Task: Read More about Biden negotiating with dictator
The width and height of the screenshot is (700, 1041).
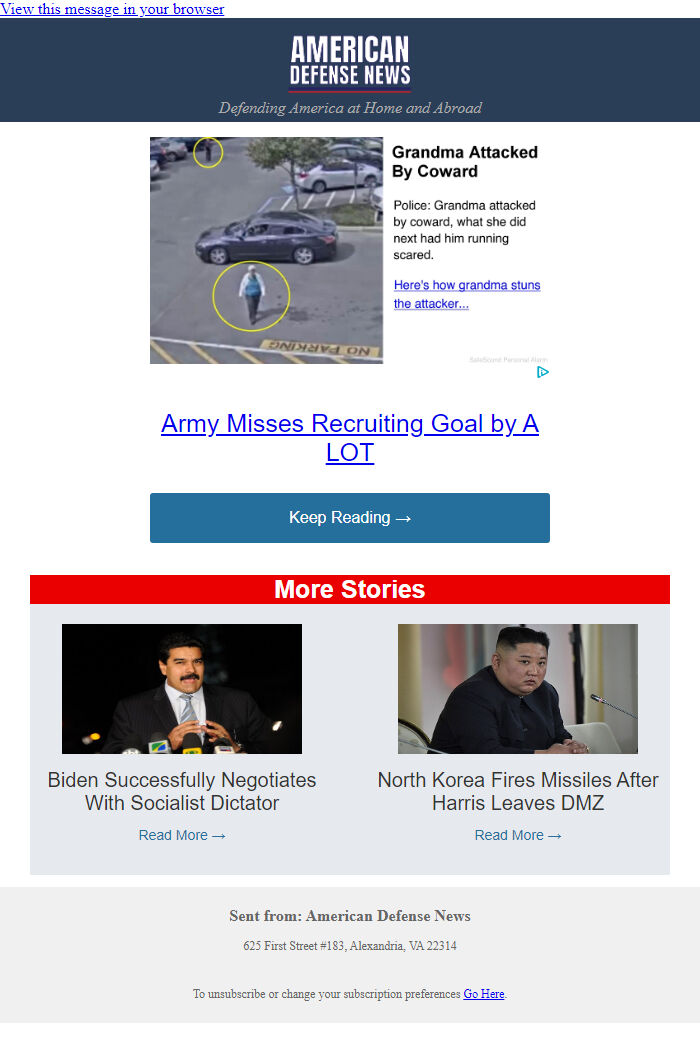Action: tap(182, 835)
